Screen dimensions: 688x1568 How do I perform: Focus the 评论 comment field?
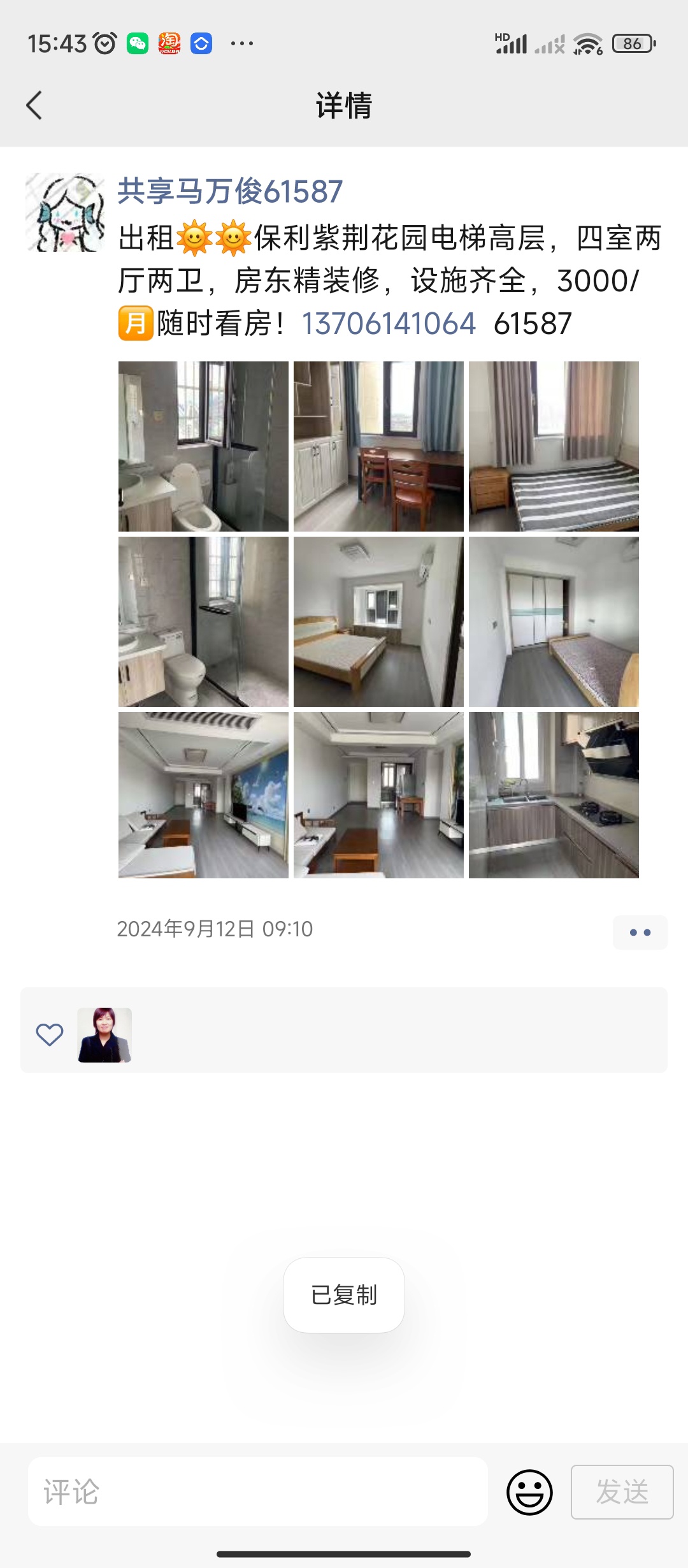(258, 1492)
